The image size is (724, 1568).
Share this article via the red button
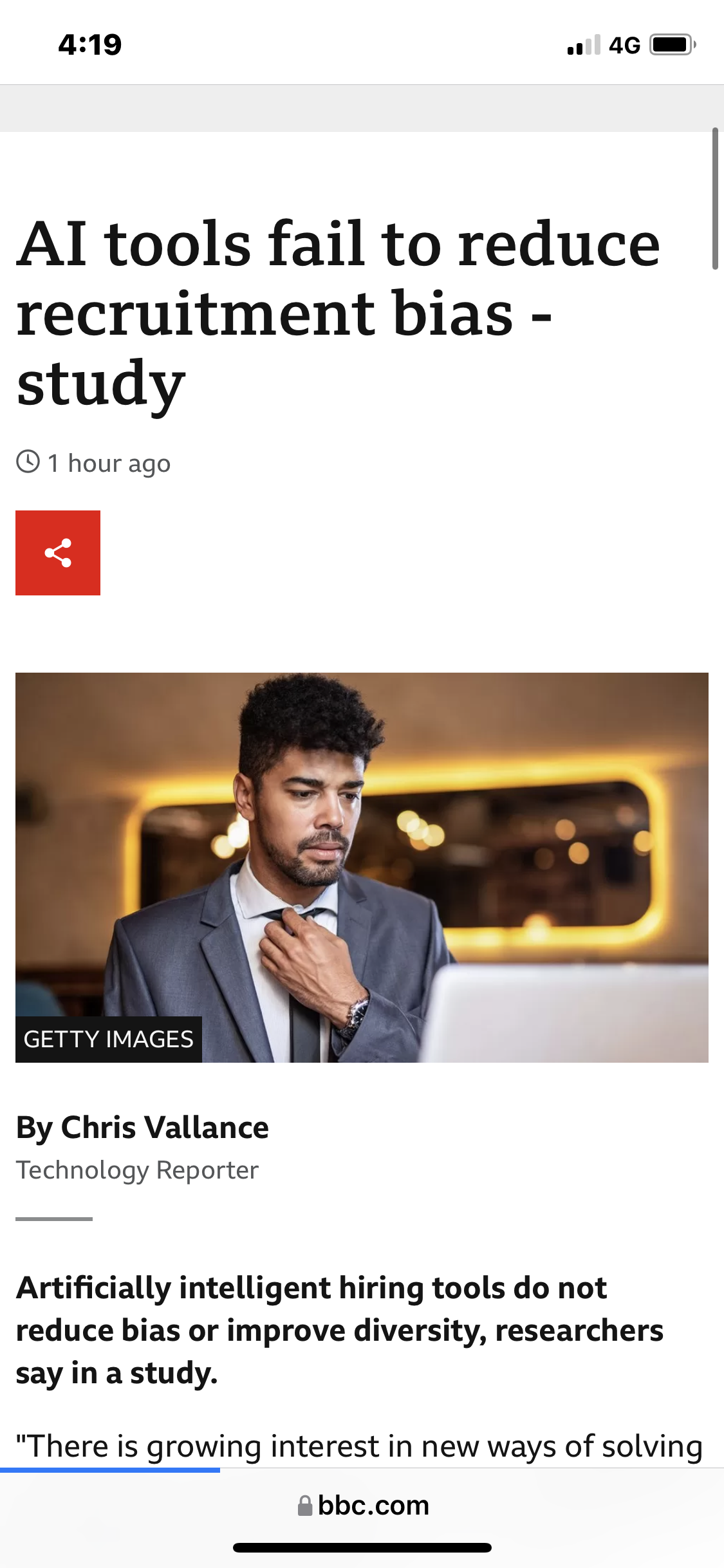click(x=58, y=553)
